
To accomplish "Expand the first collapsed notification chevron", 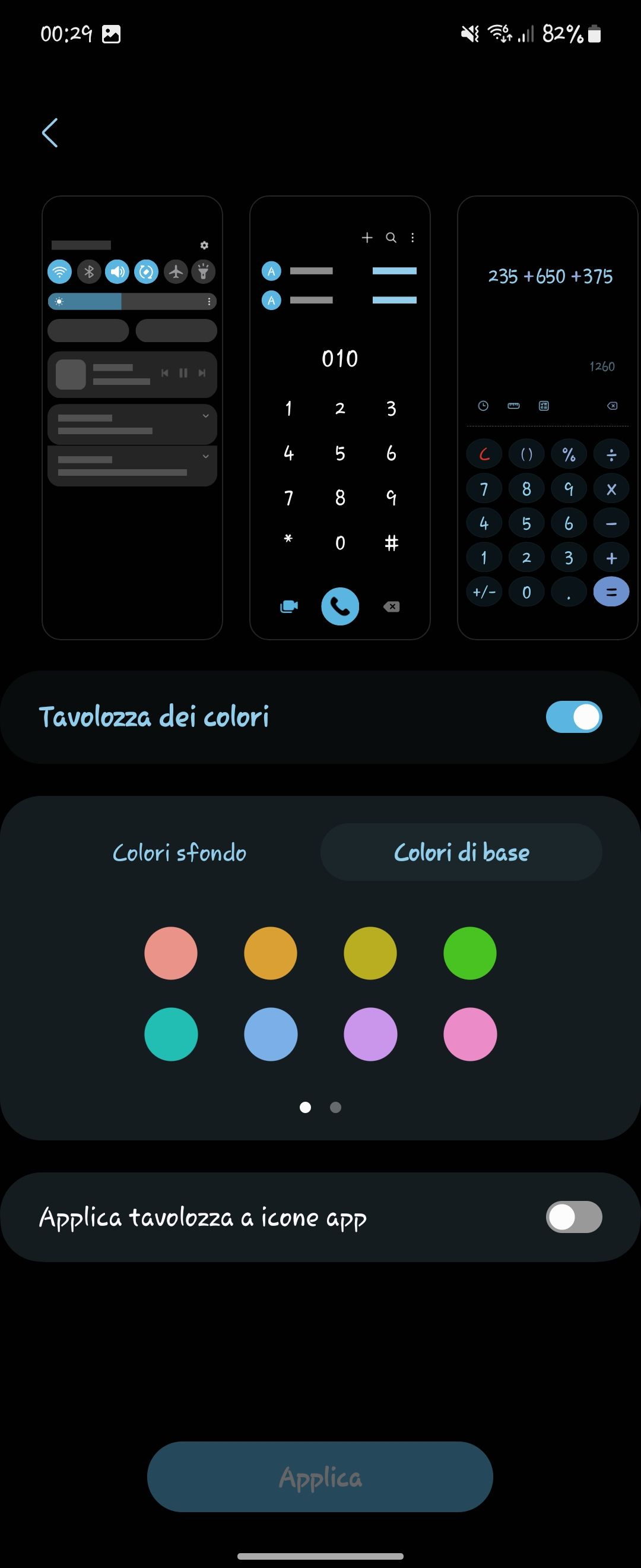I will 205,415.
